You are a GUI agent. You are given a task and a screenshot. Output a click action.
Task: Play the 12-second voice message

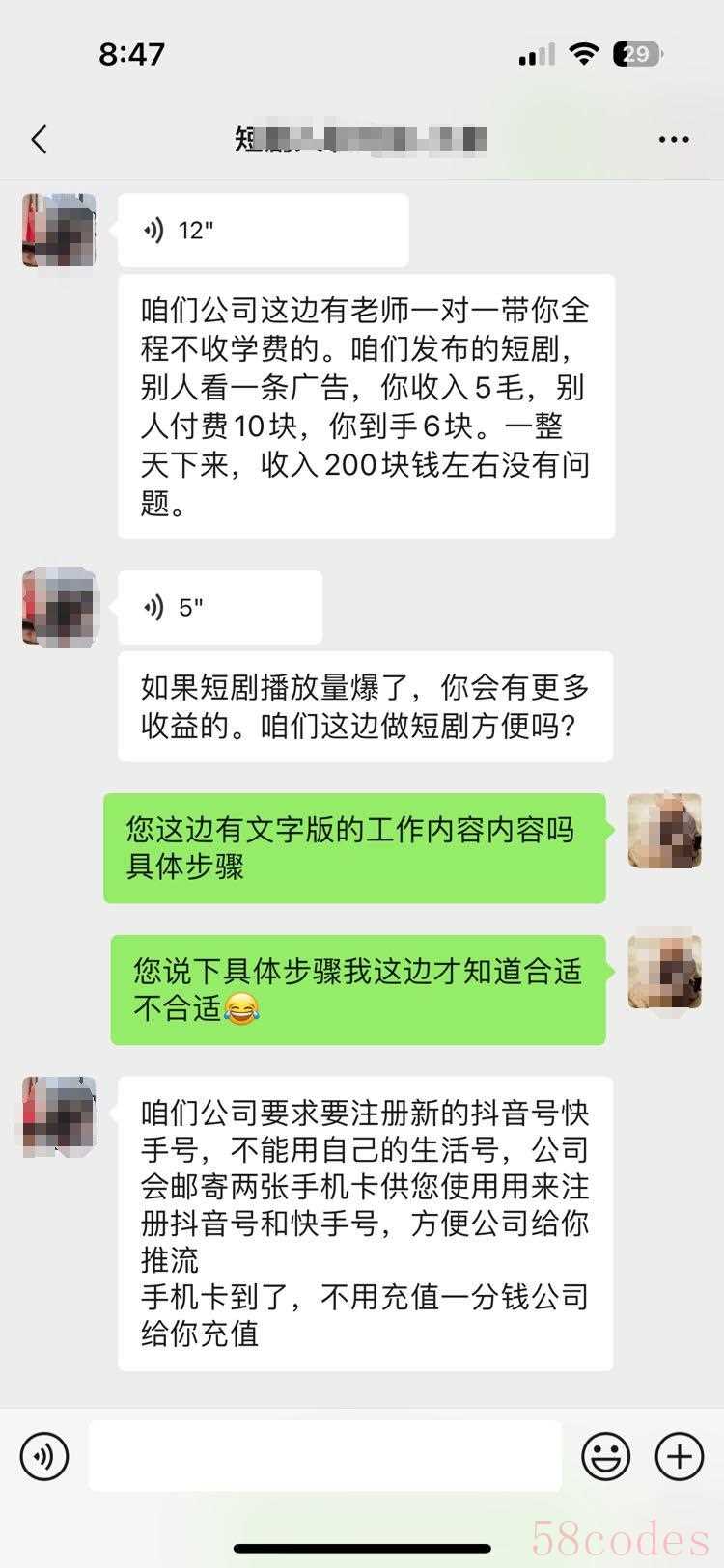(x=263, y=231)
